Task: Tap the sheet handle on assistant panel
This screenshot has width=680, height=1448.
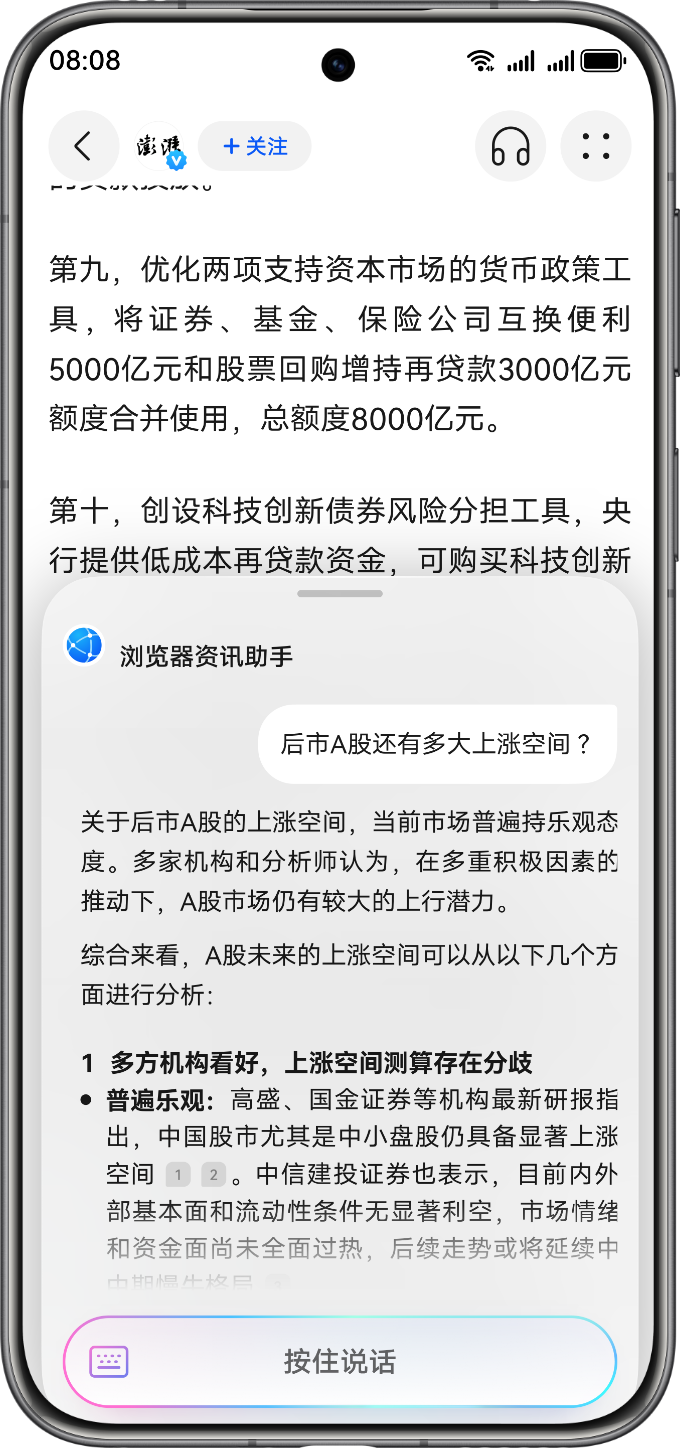Action: [340, 594]
